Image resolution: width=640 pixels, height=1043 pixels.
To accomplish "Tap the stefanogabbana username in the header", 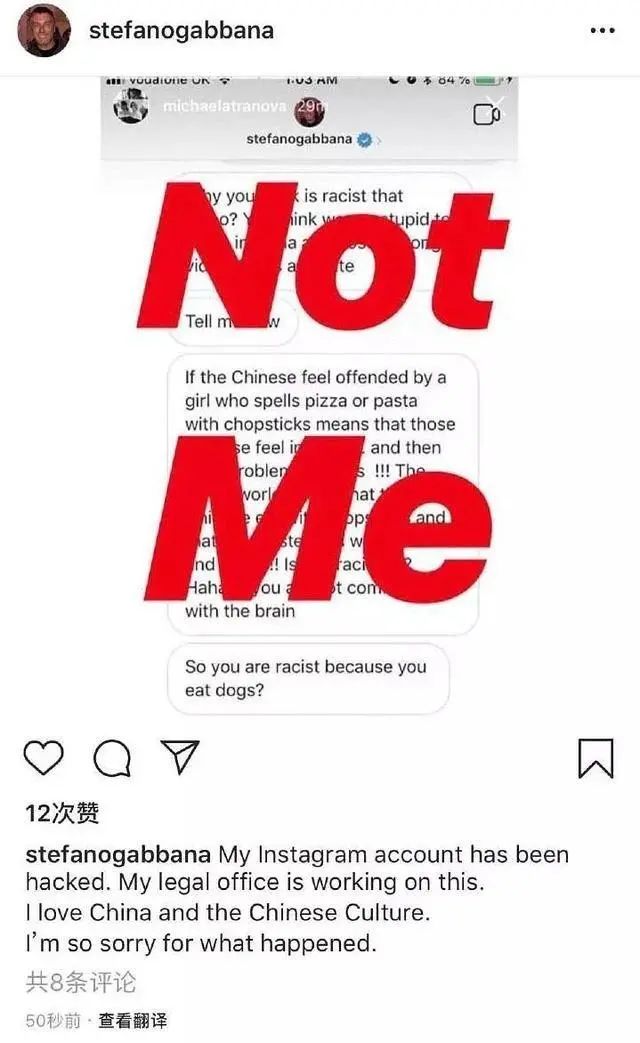I will click(x=181, y=31).
